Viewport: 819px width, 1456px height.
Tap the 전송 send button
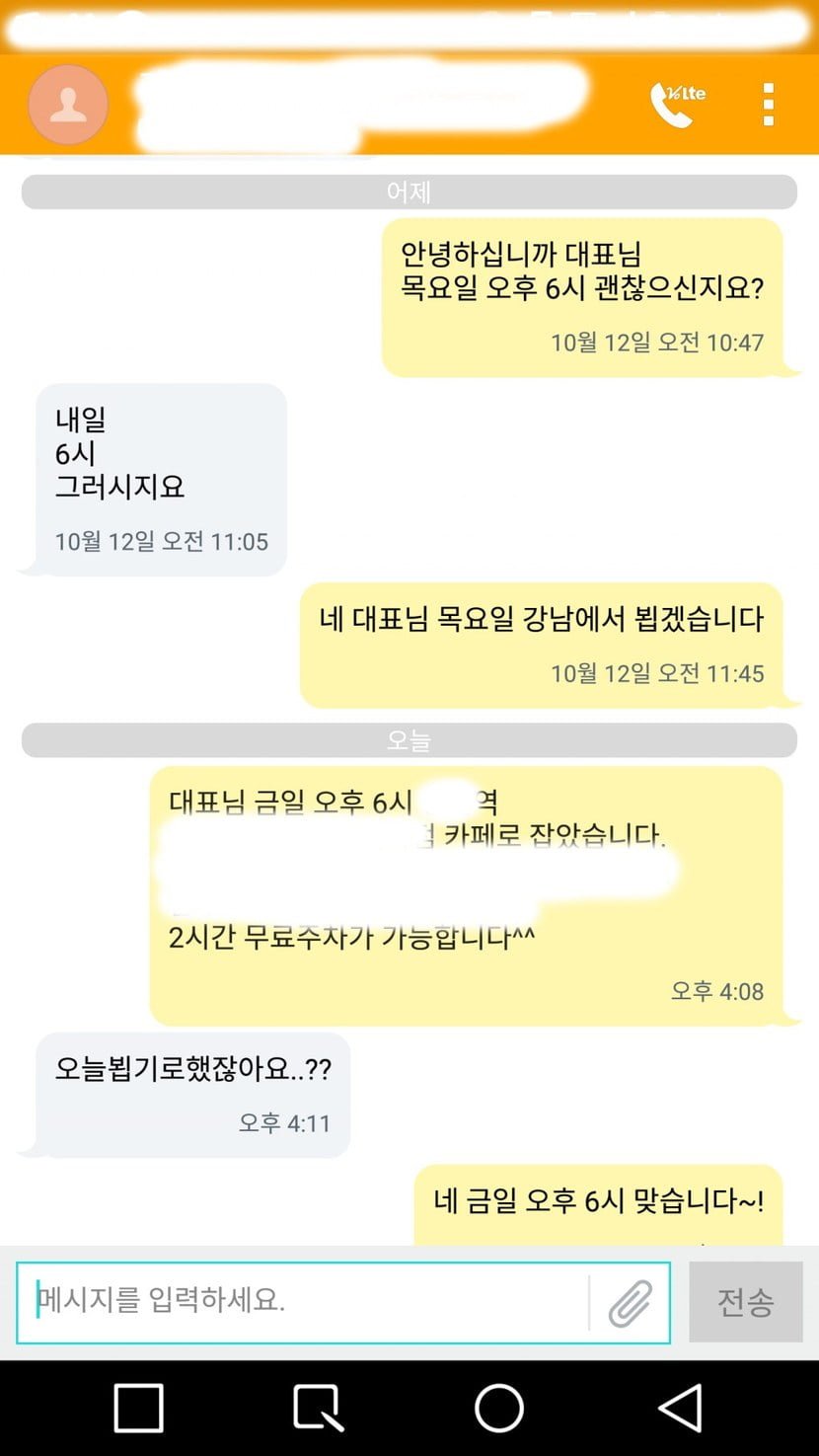745,1302
